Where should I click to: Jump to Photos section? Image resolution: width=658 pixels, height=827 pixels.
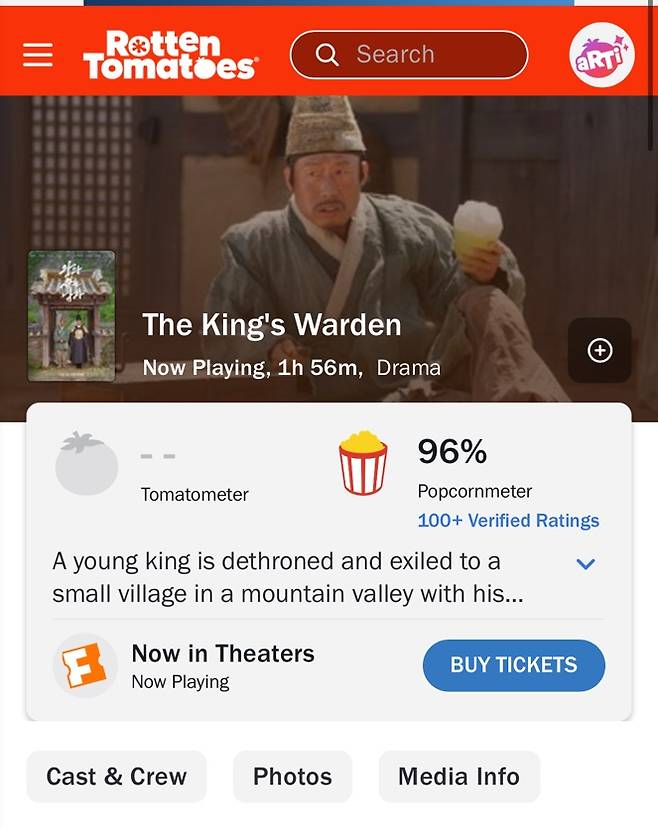(292, 777)
